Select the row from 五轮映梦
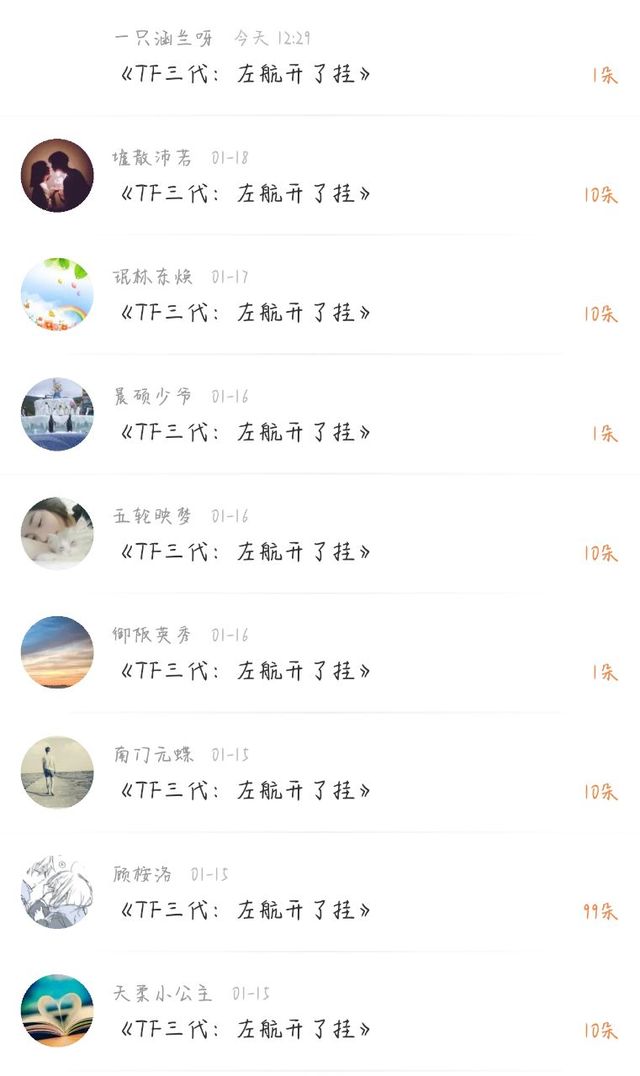 [320, 535]
